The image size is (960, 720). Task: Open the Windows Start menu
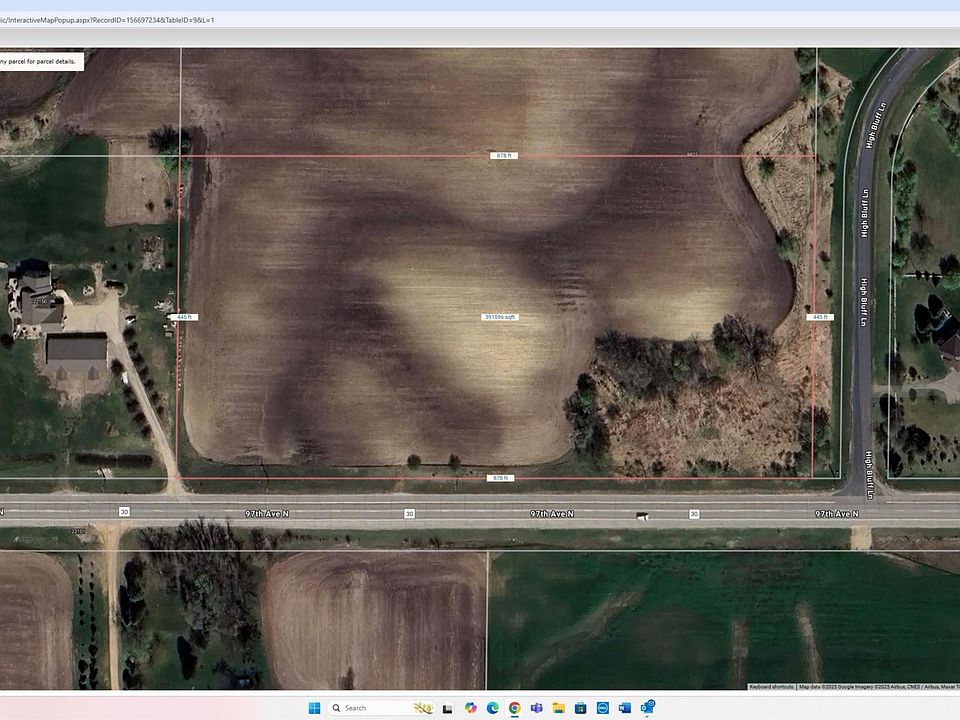click(314, 708)
